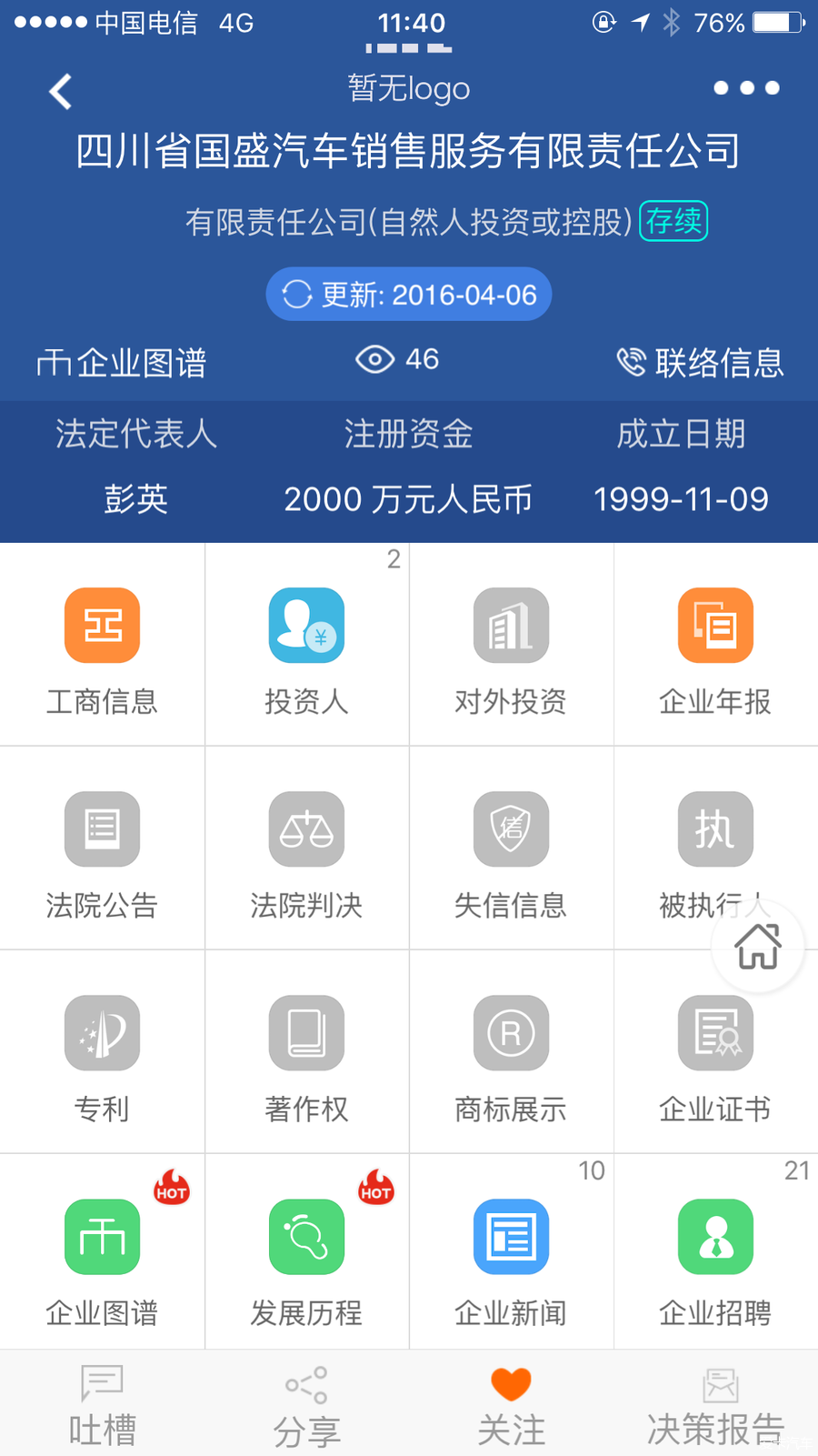Open the 工商信息 tile

point(102,645)
